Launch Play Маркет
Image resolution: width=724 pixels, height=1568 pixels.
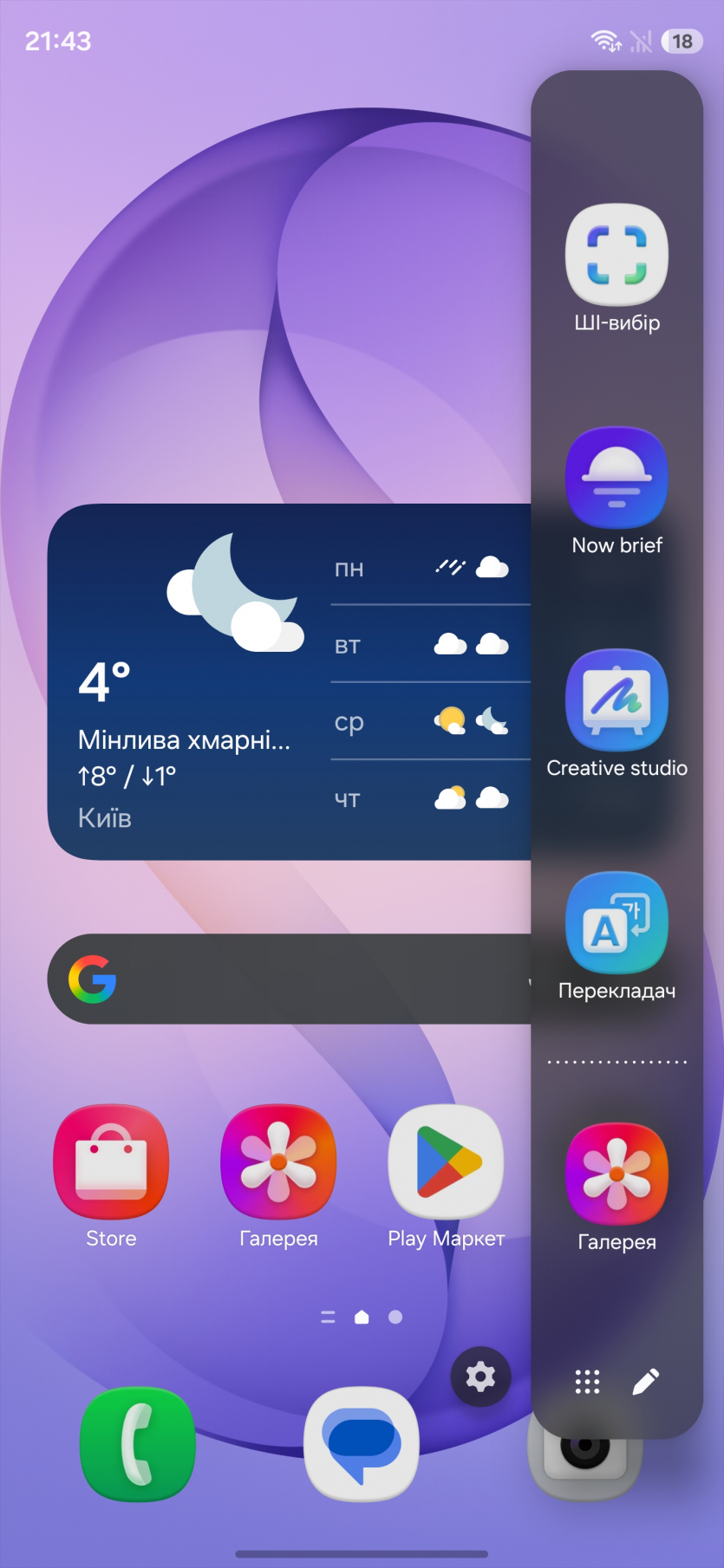pyautogui.click(x=446, y=1162)
